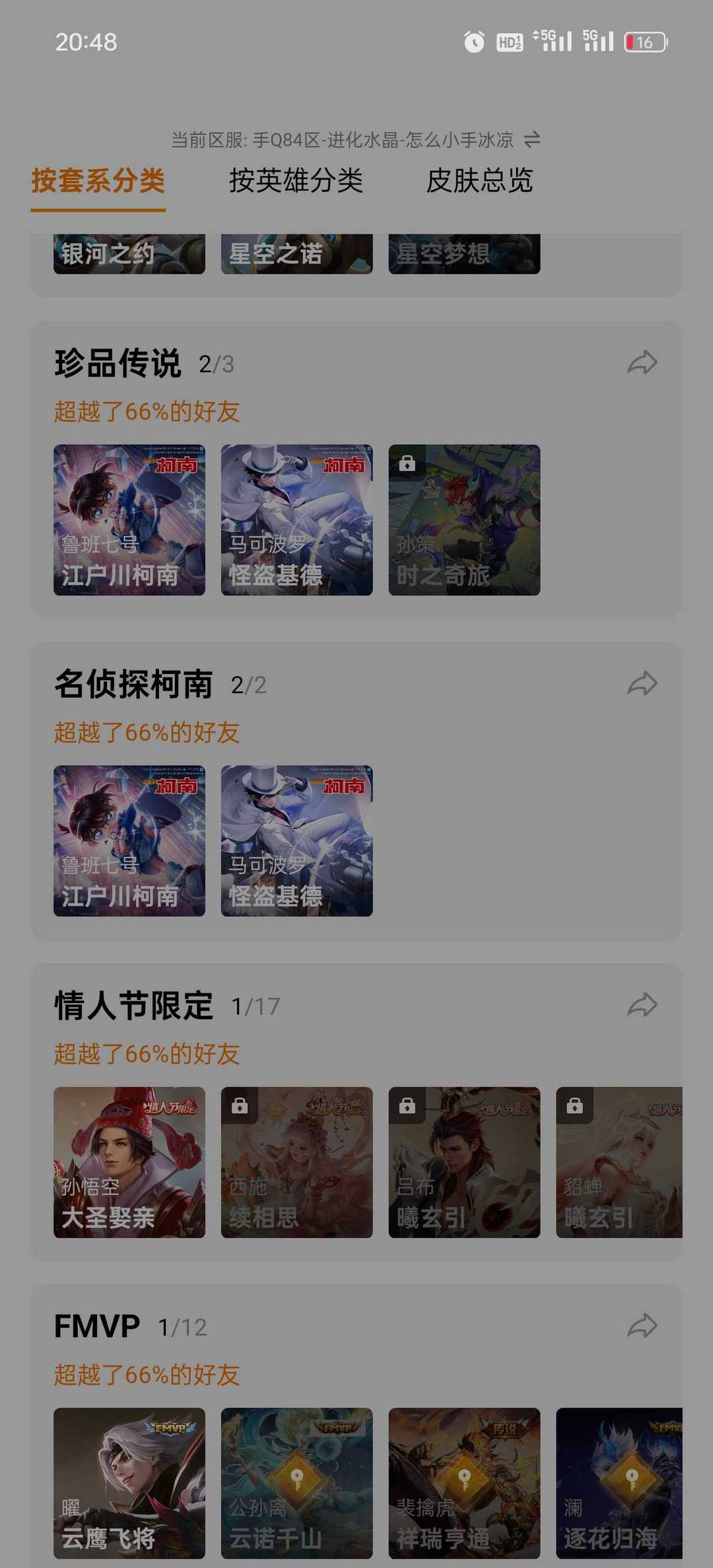Open the 大圣娶亲 skin card
The width and height of the screenshot is (713, 1568).
[x=129, y=1162]
